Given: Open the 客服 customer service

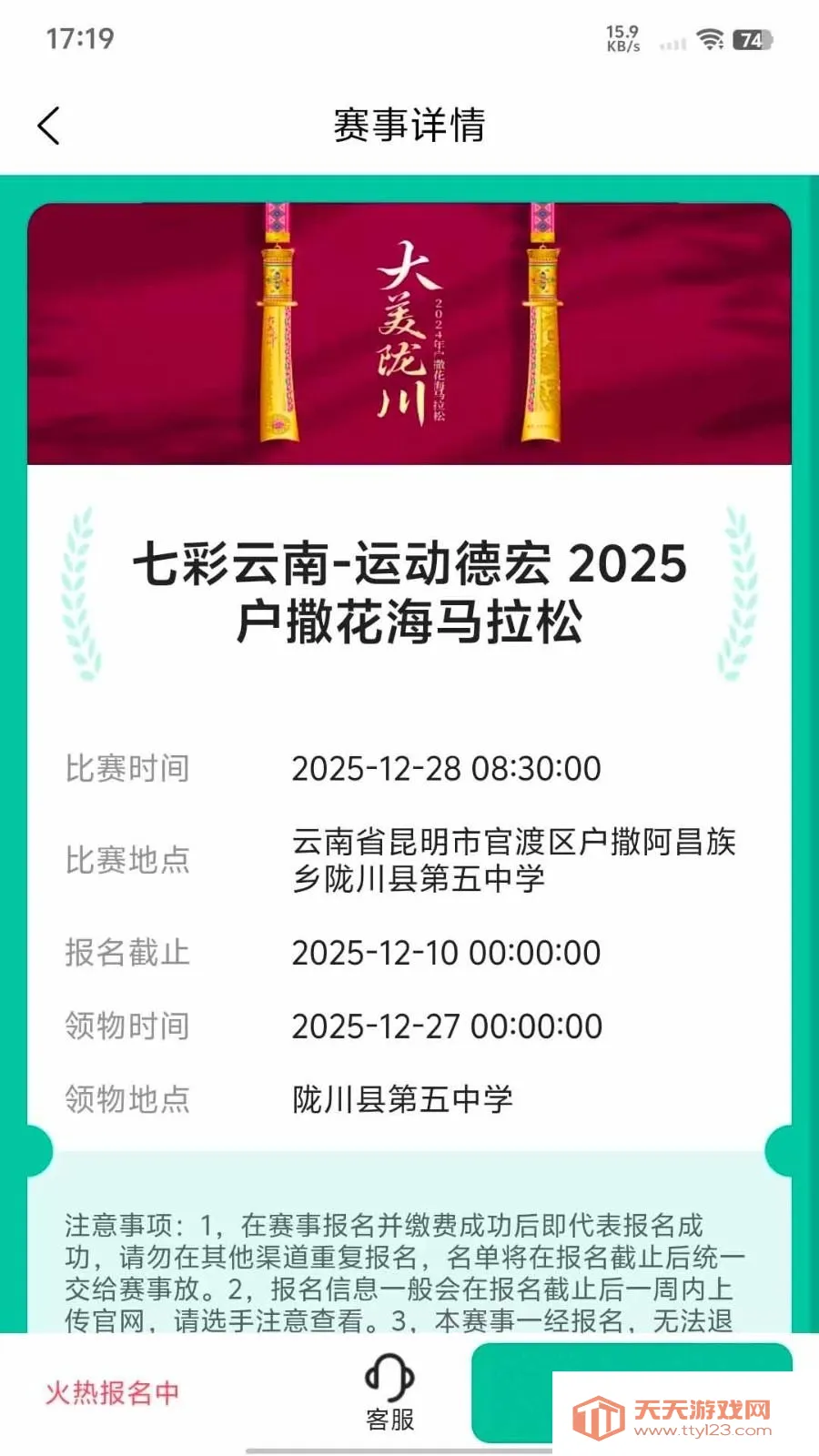Looking at the screenshot, I should coord(389,1392).
